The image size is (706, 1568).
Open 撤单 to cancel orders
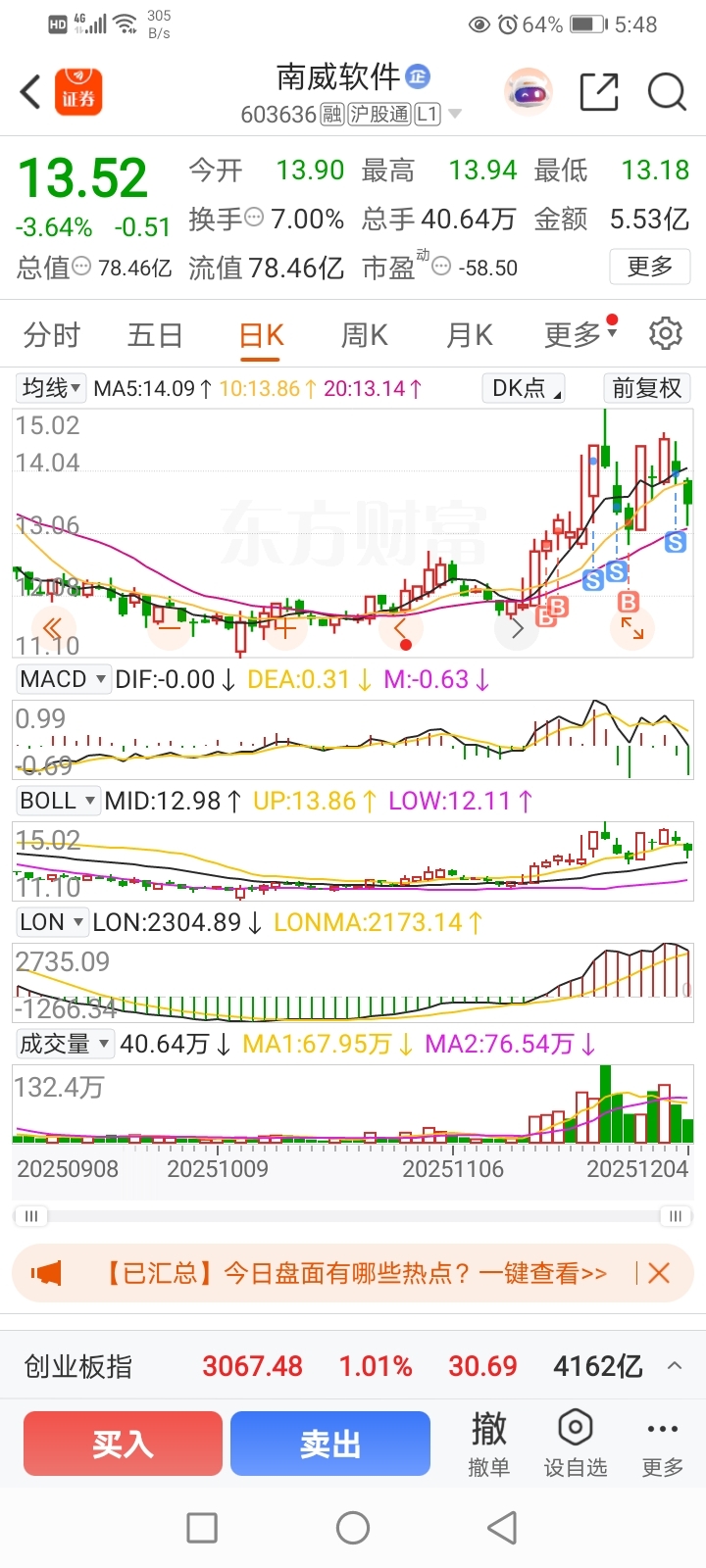coord(488,1443)
